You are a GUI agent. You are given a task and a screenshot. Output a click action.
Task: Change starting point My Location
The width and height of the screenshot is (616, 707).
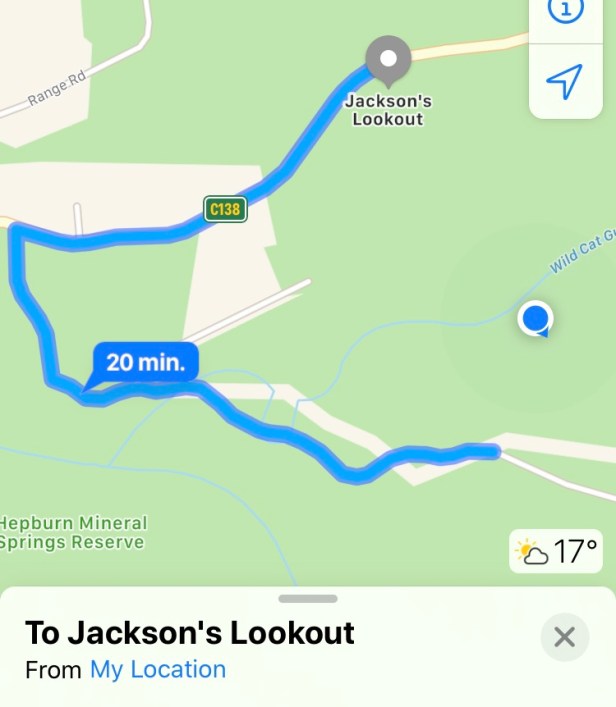click(158, 669)
